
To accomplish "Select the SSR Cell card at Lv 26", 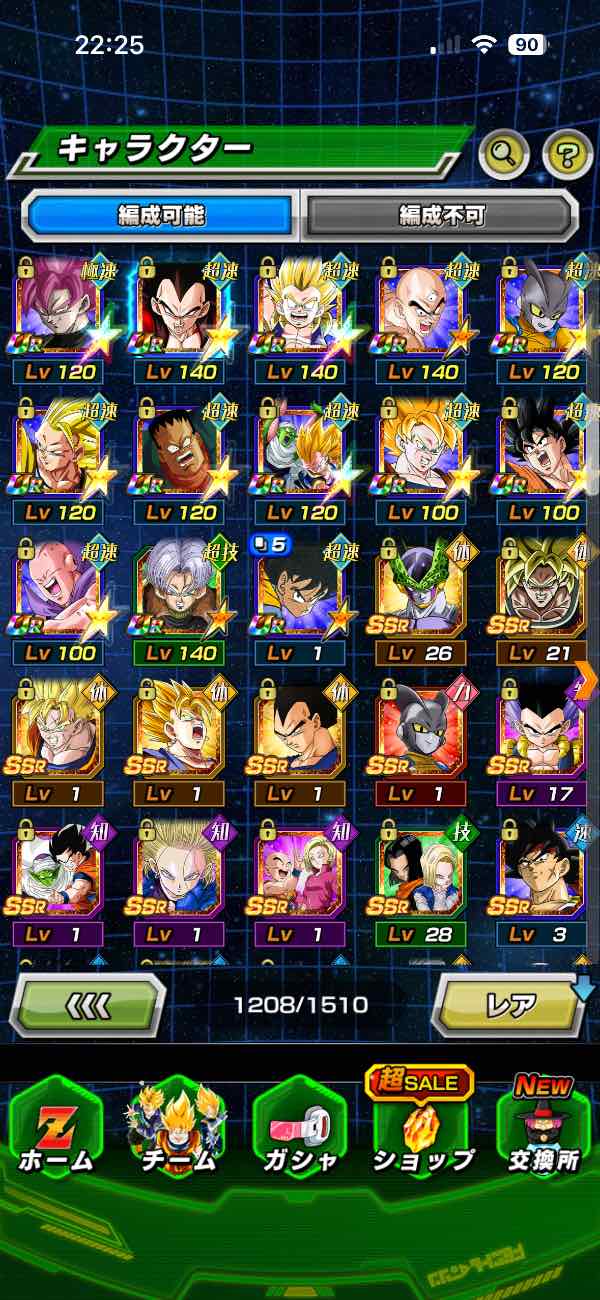I will pyautogui.click(x=421, y=600).
